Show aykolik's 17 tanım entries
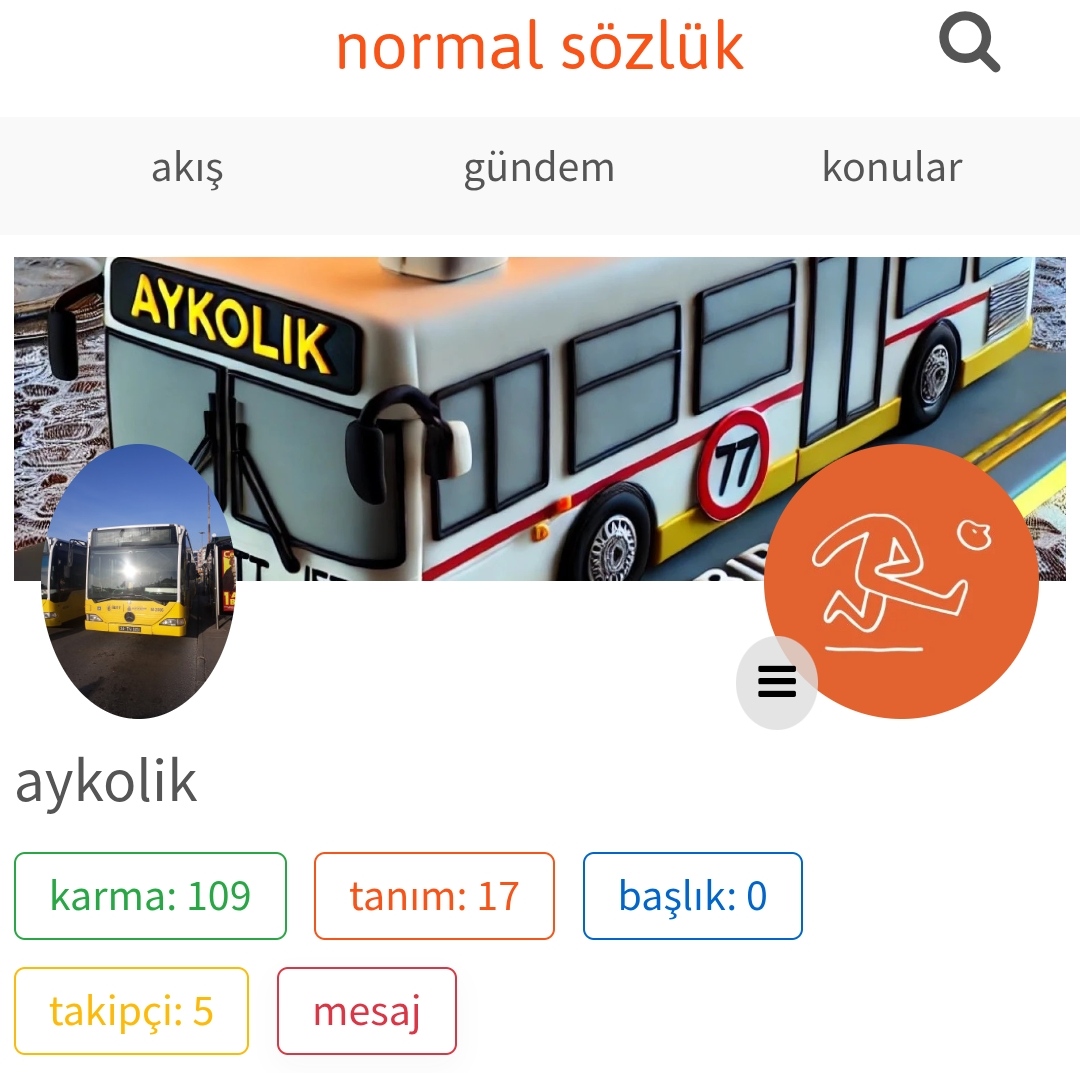1080x1073 pixels. click(434, 896)
